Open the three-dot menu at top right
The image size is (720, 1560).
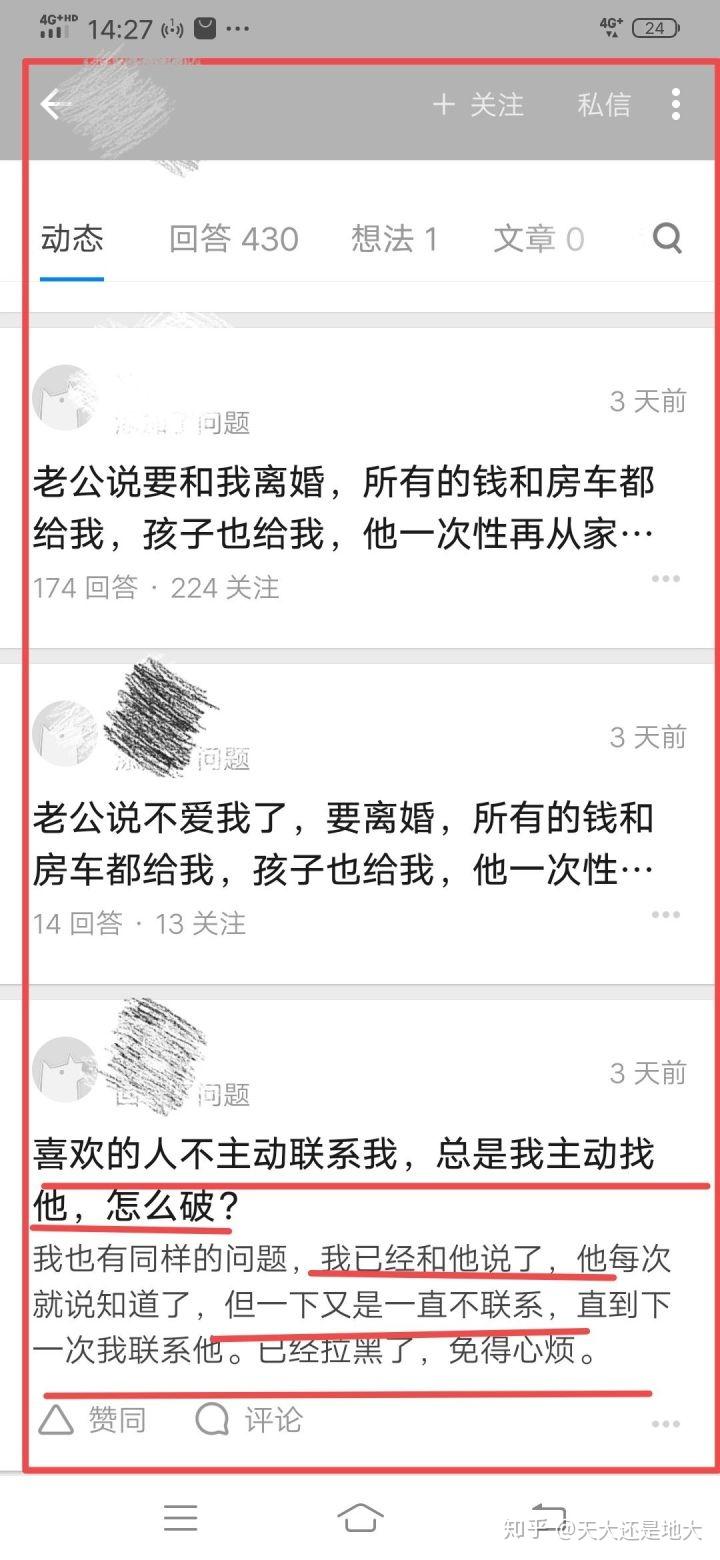click(x=675, y=104)
